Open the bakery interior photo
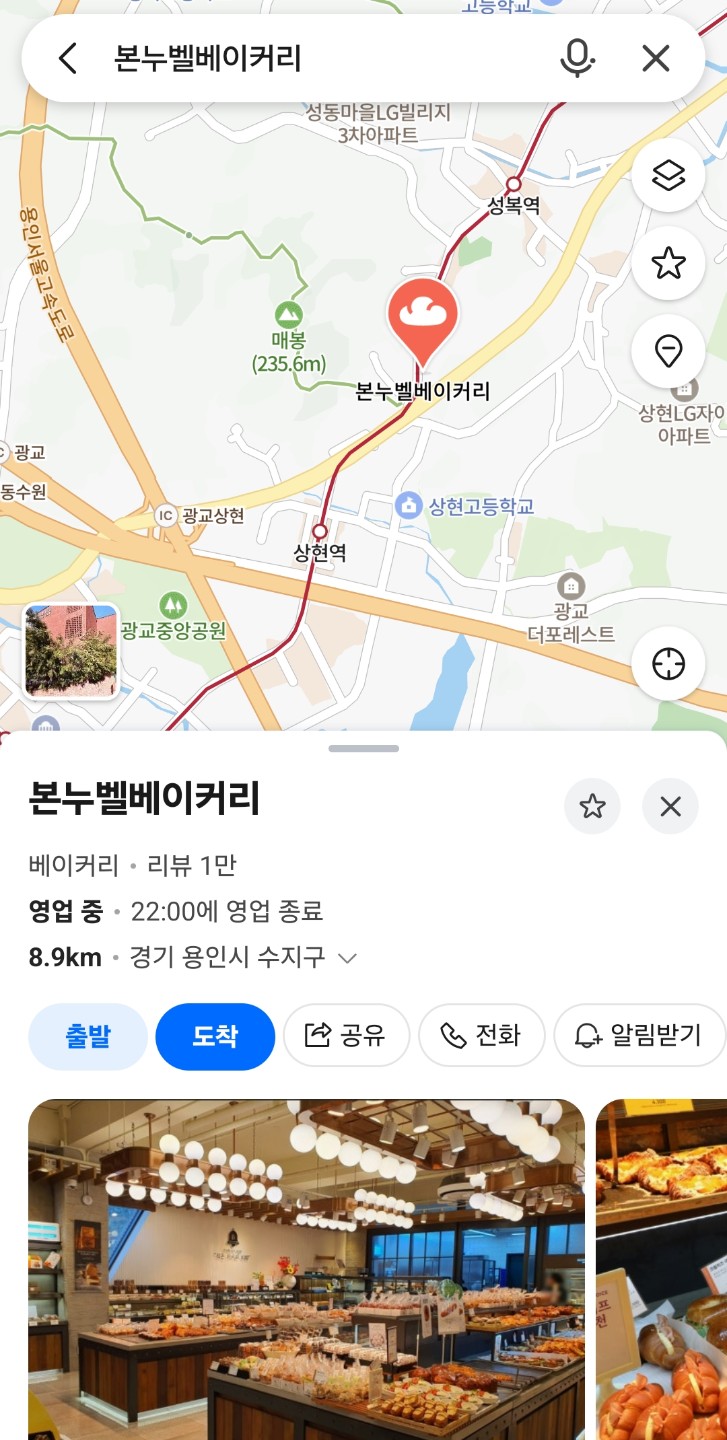Image resolution: width=727 pixels, height=1440 pixels. 306,1268
